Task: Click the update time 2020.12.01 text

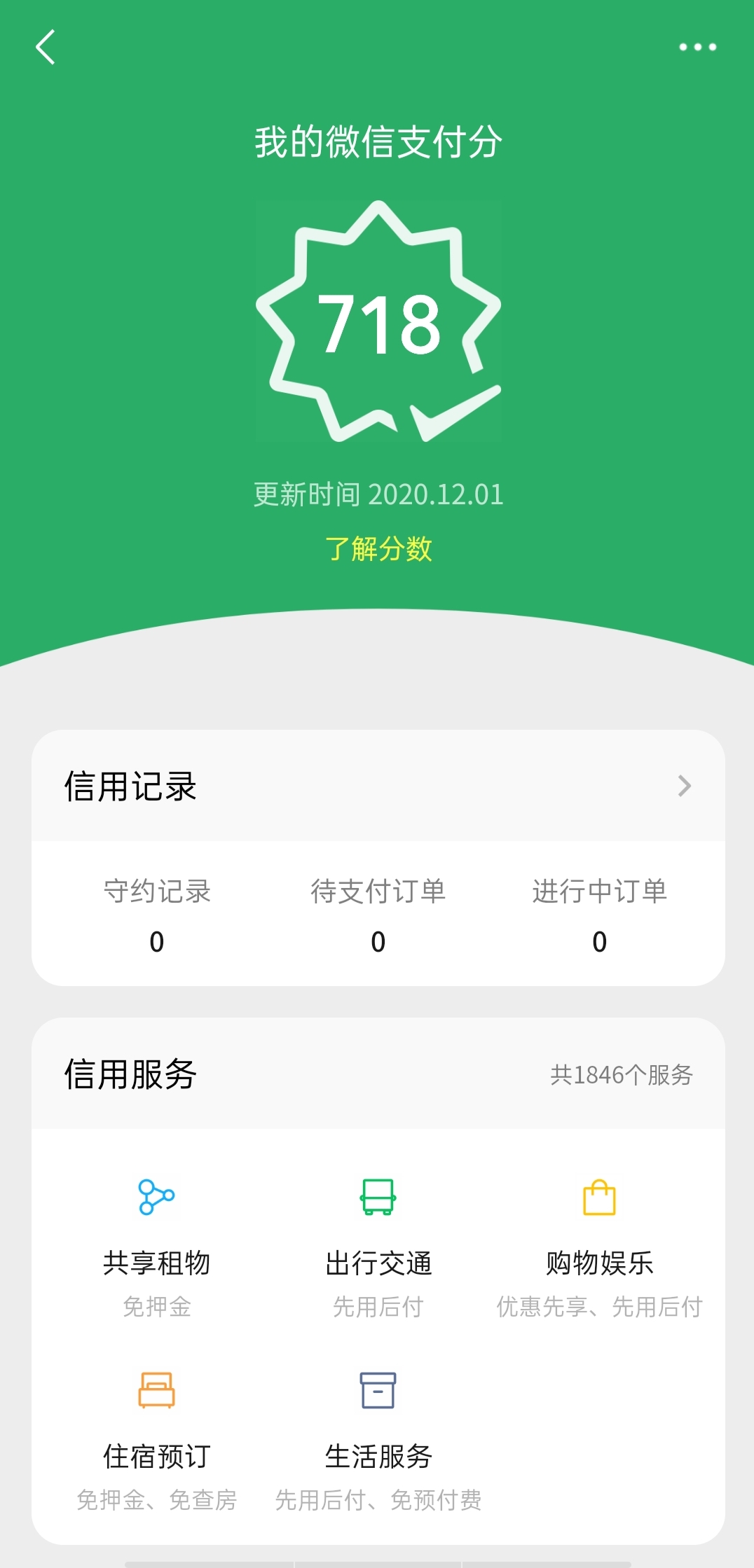Action: (x=377, y=494)
